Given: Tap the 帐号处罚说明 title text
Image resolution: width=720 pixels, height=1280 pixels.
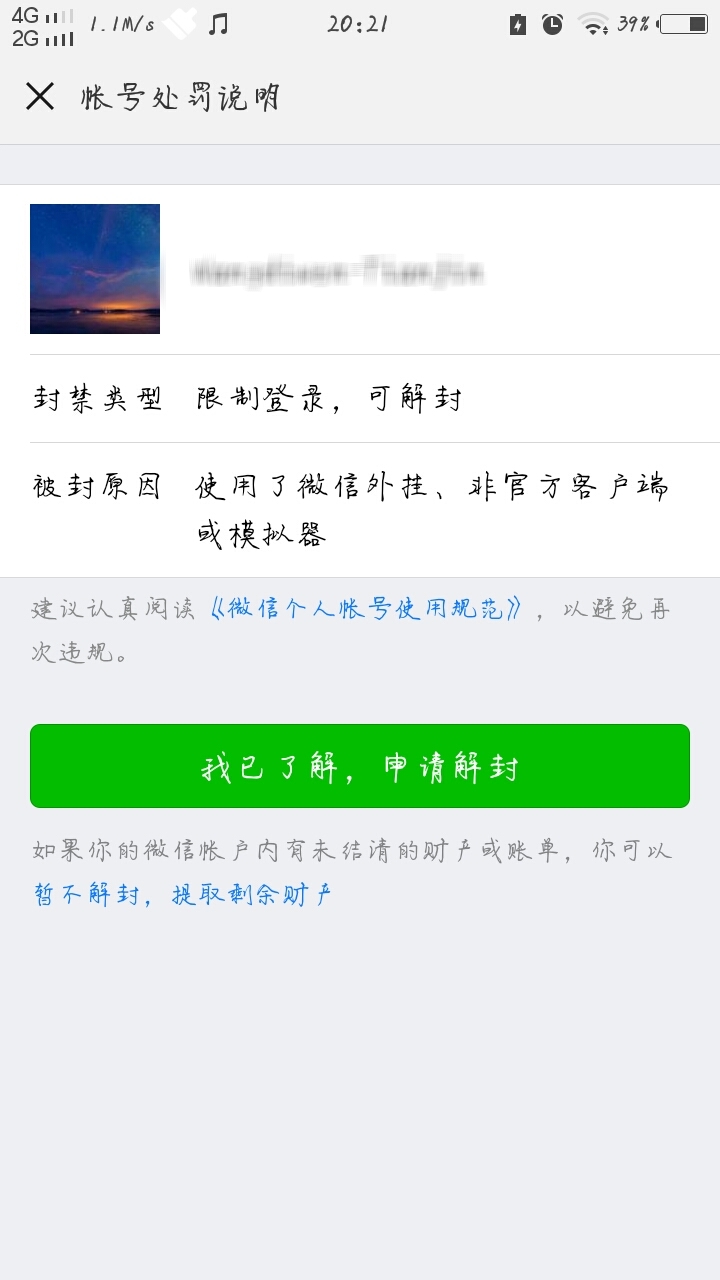Looking at the screenshot, I should click(x=180, y=97).
